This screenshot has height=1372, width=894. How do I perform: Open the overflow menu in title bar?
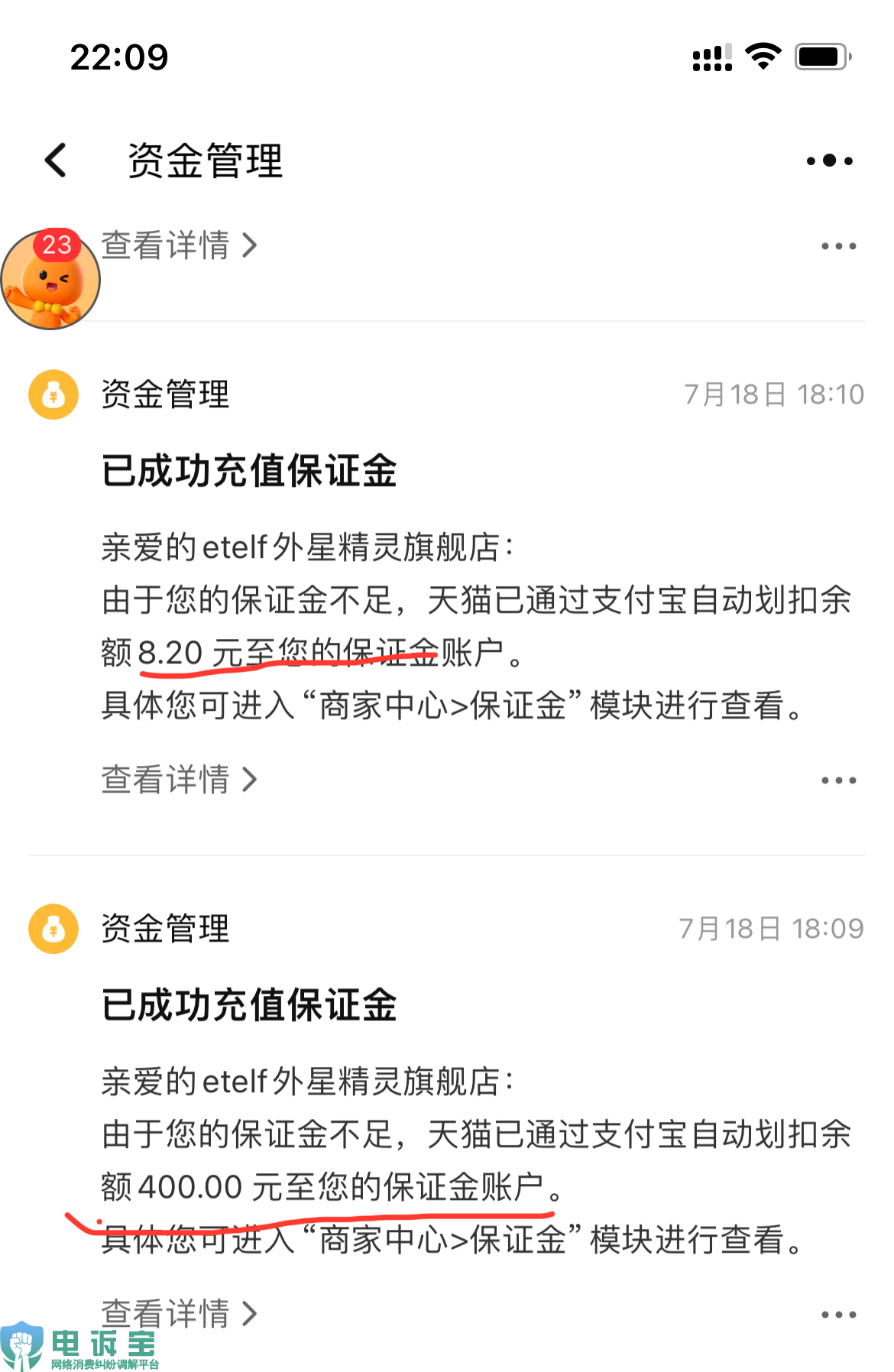[829, 161]
